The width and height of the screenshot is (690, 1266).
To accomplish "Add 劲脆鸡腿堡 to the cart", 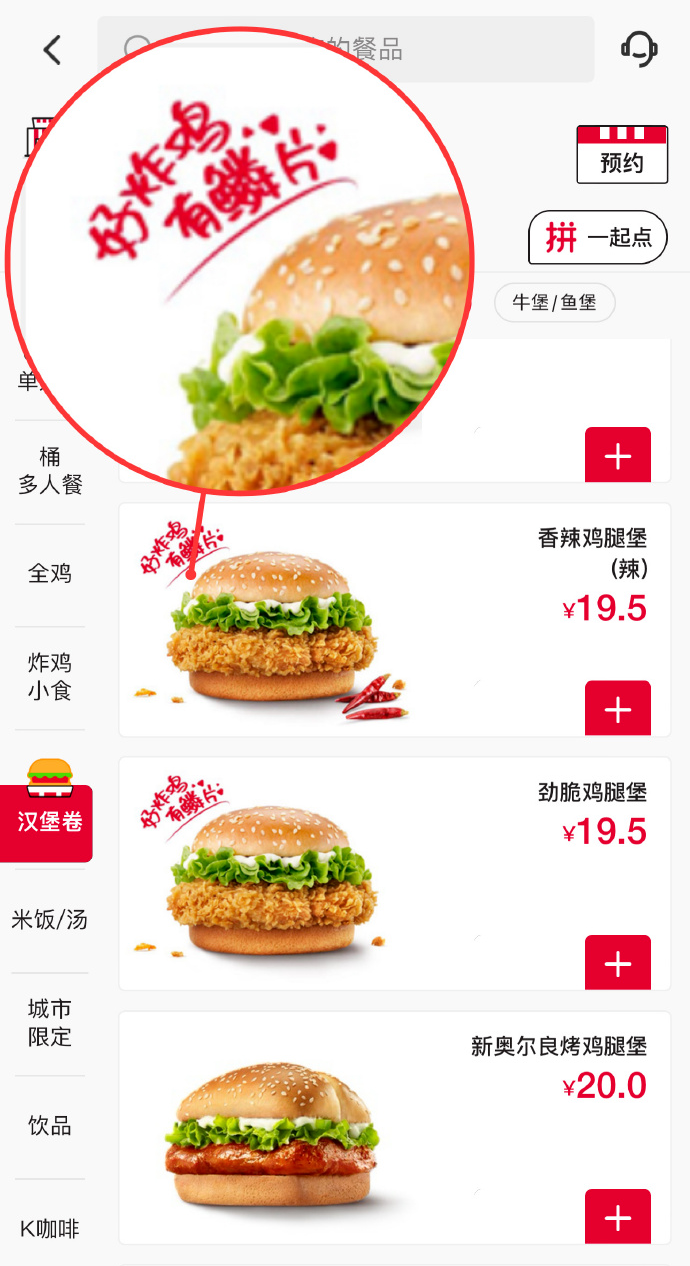I will click(618, 963).
